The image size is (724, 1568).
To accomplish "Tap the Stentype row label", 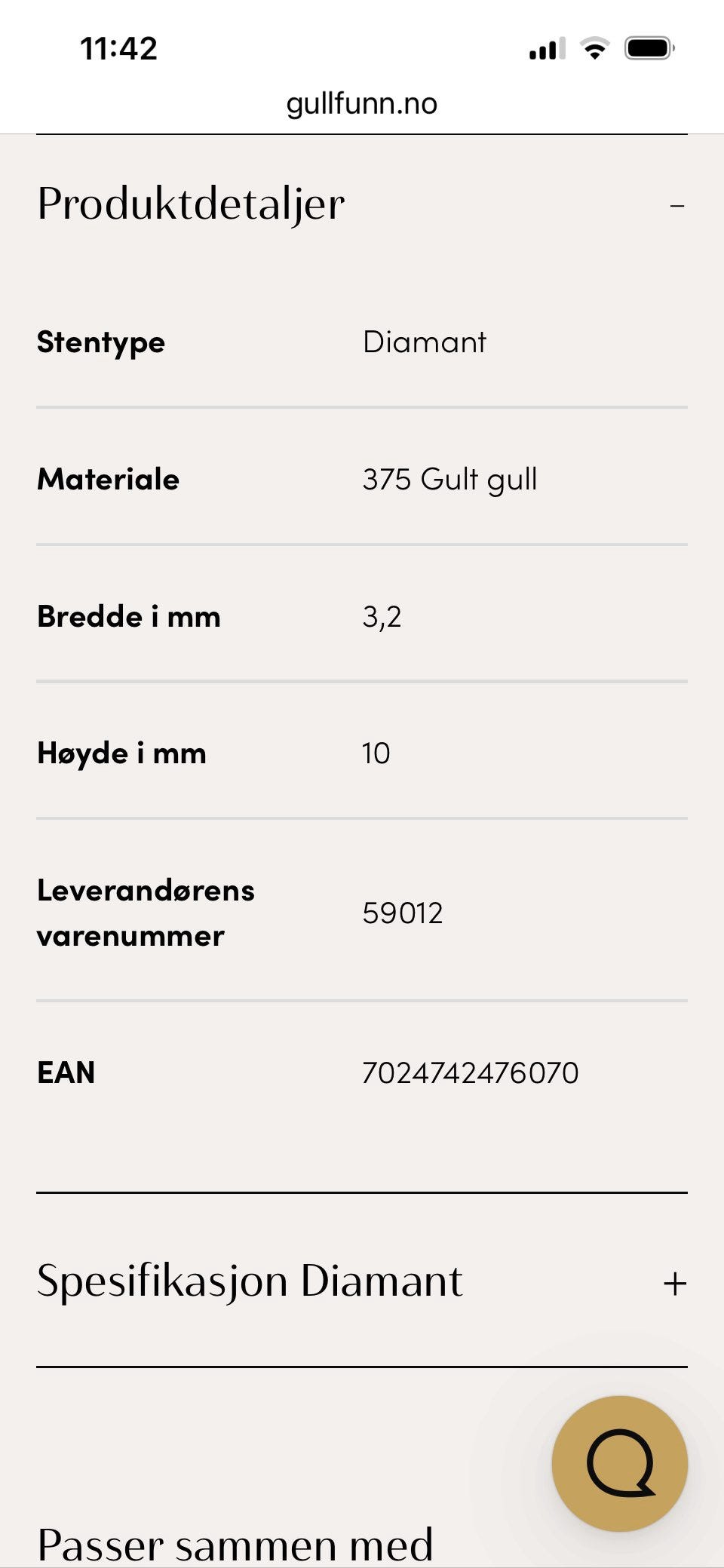I will click(x=101, y=344).
